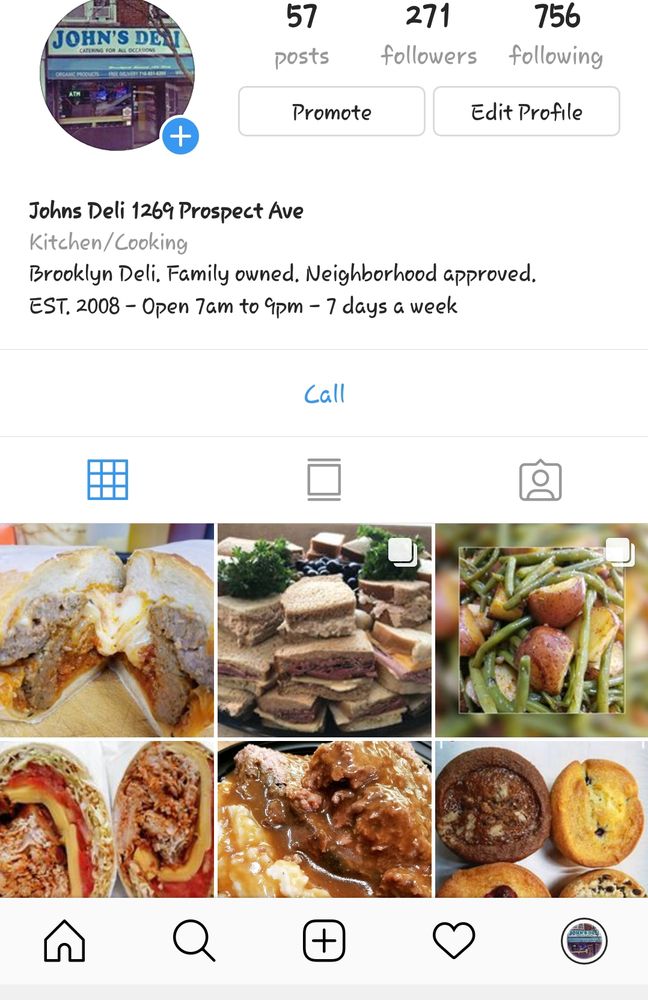The width and height of the screenshot is (648, 1000).
Task: Open the wrap sandwich post
Action: click(107, 818)
